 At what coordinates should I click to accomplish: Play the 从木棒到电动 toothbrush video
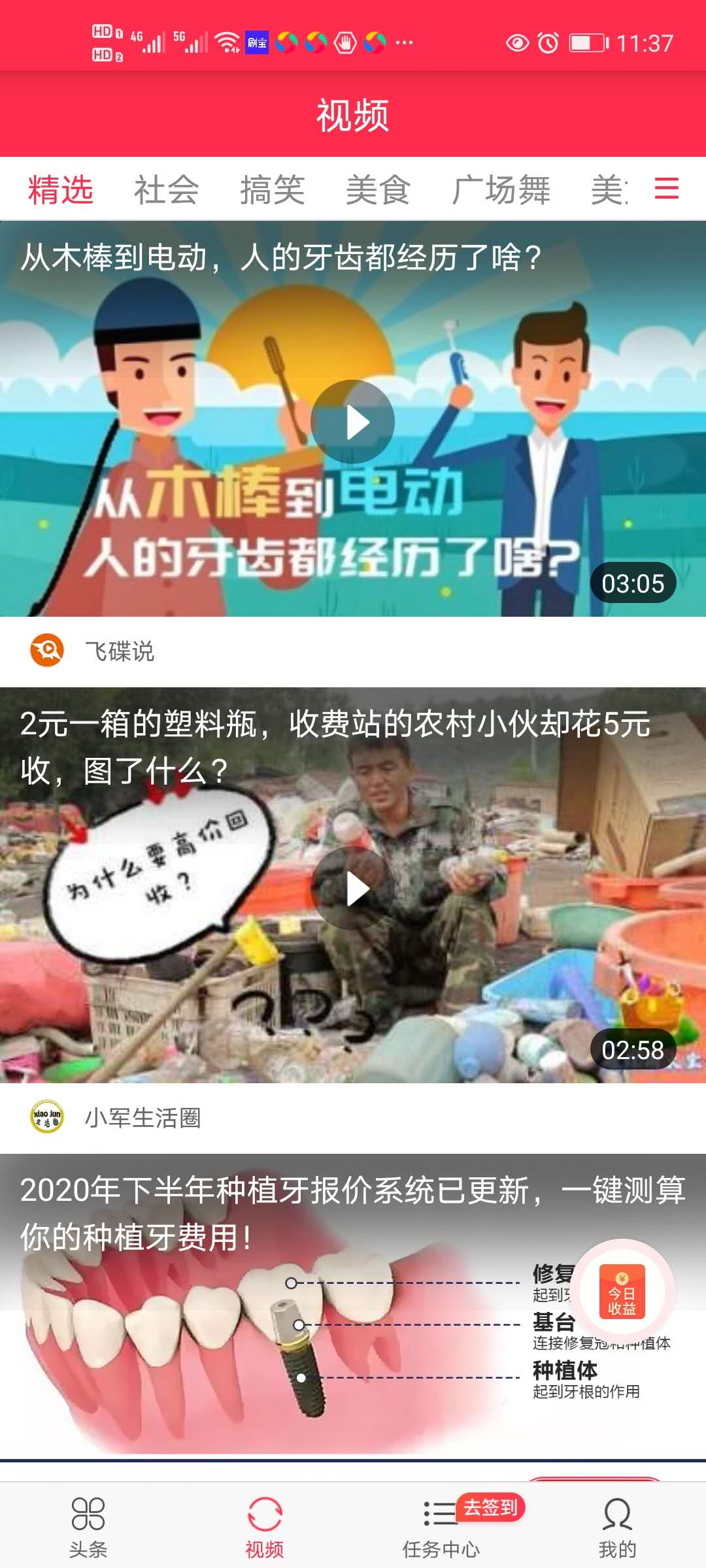click(x=352, y=422)
